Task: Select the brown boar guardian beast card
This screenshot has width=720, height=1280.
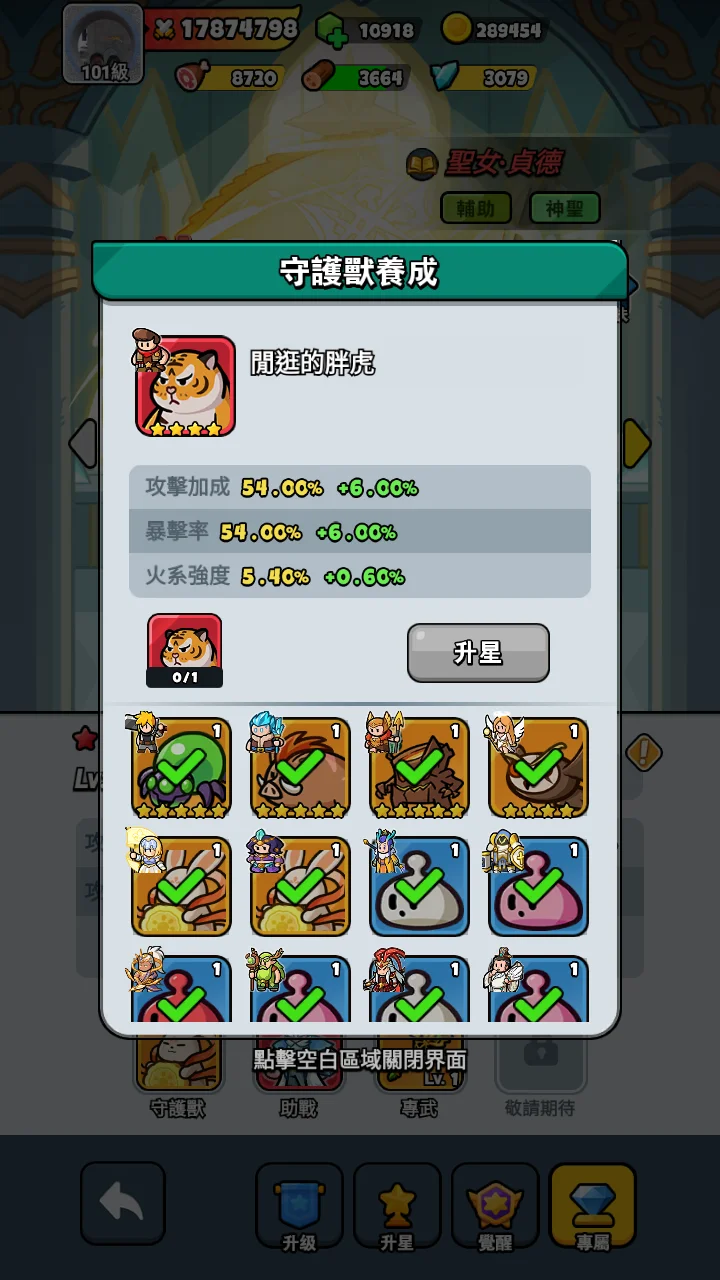Action: (300, 768)
